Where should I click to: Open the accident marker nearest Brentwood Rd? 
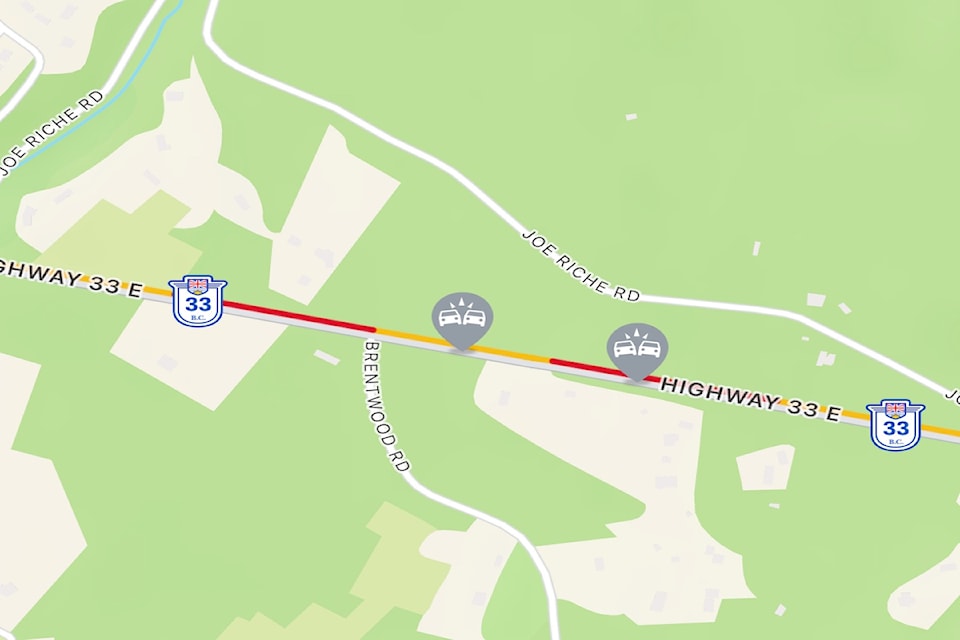tap(462, 318)
